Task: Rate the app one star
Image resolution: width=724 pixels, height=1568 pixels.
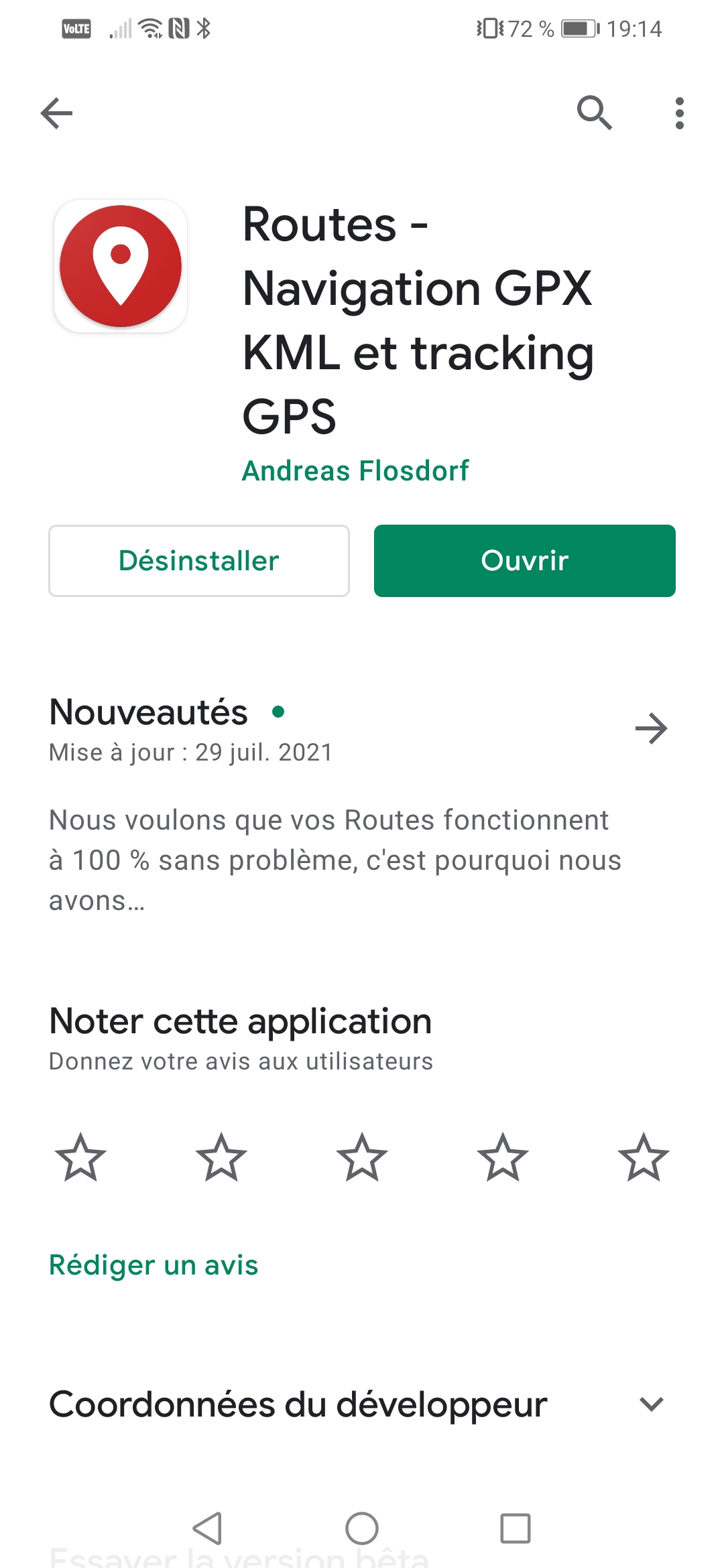Action: 80,1157
